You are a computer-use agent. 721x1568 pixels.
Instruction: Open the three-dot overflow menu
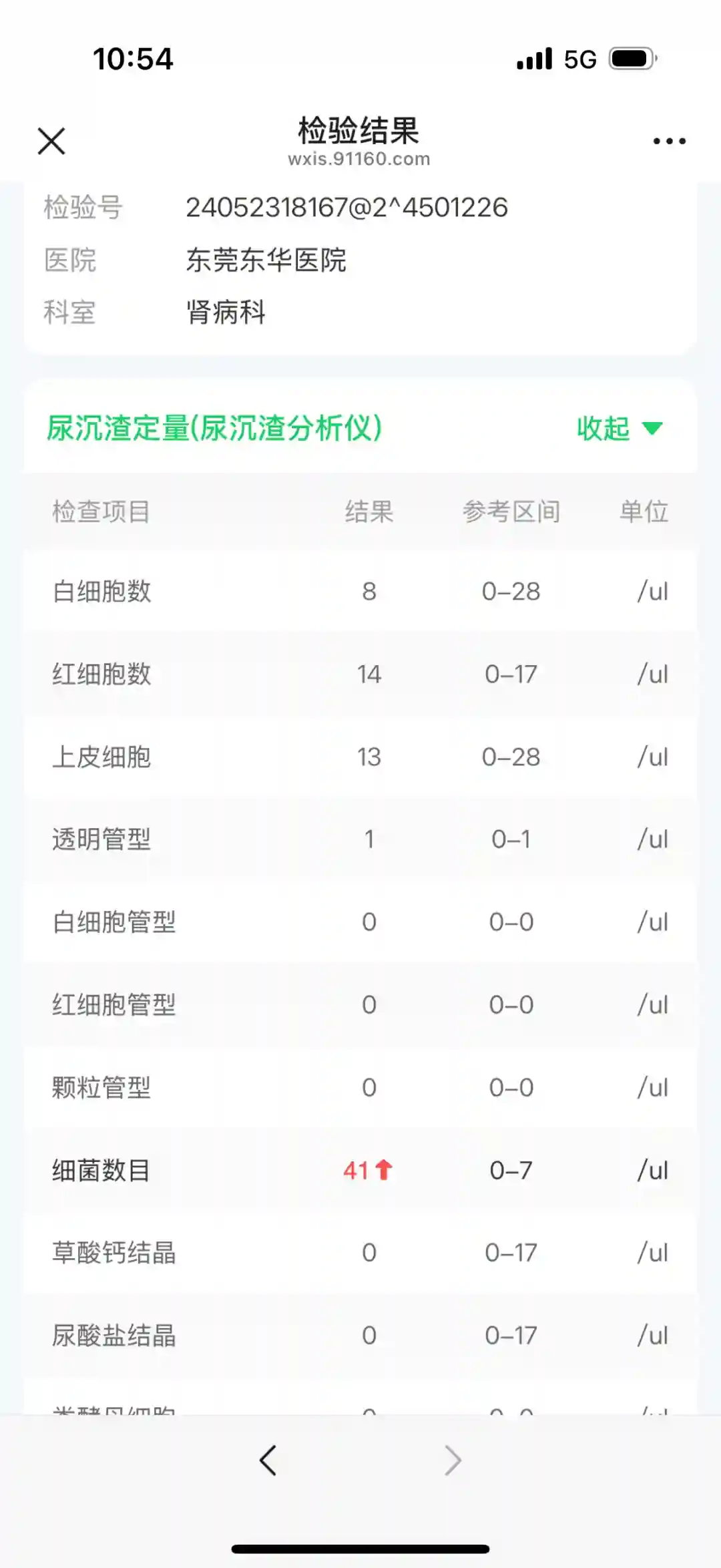click(x=669, y=141)
